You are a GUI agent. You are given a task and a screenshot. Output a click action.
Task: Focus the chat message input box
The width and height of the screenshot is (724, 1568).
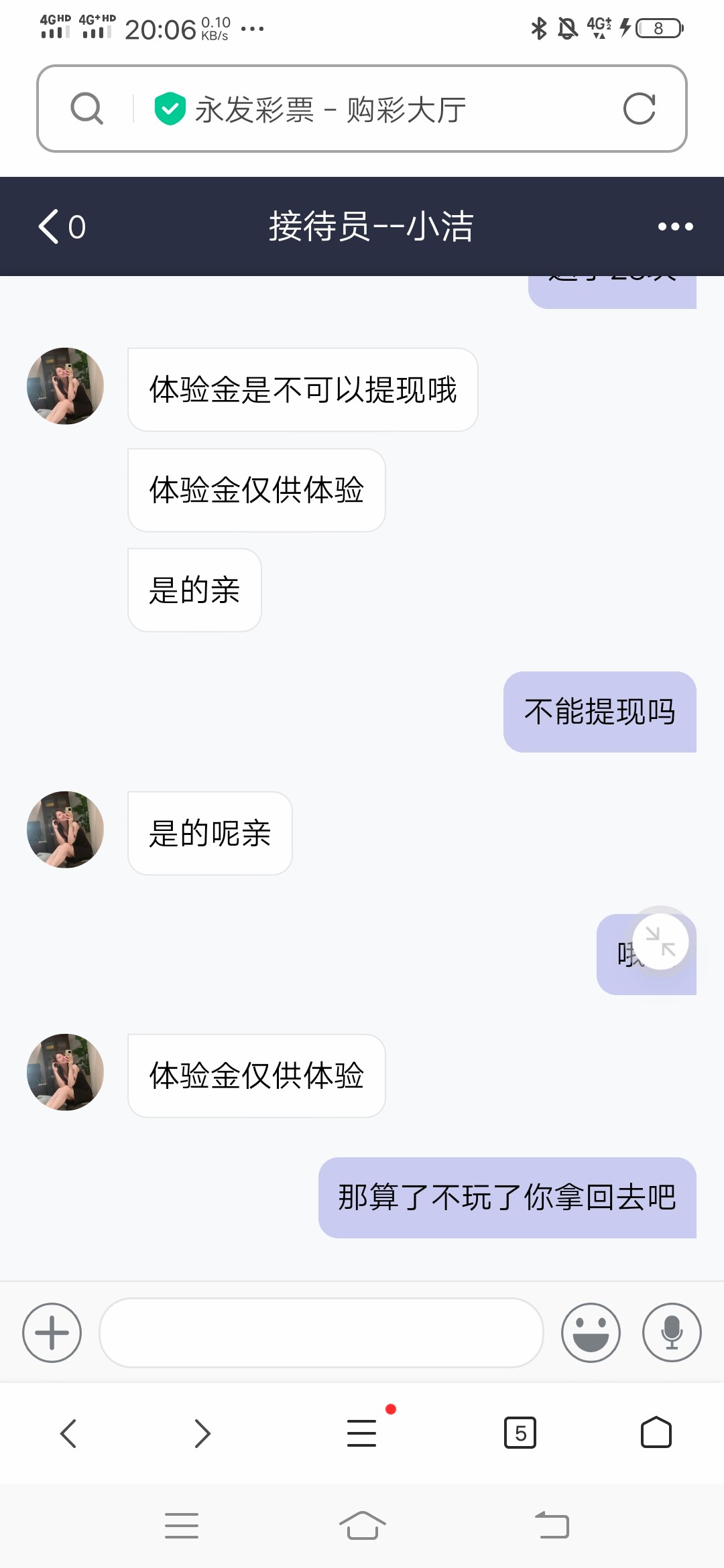coord(321,1333)
